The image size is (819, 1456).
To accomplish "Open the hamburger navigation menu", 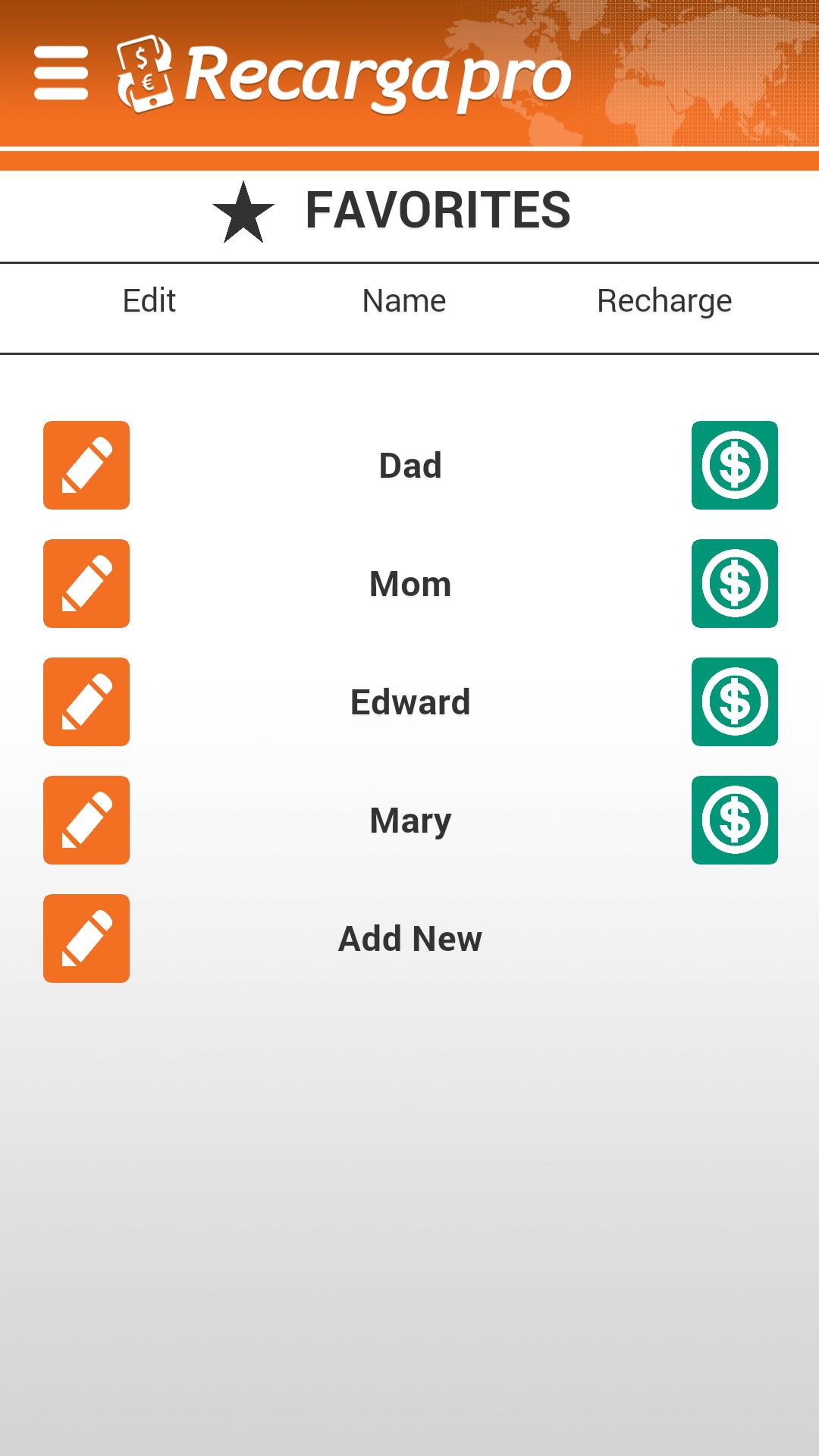I will click(x=61, y=73).
